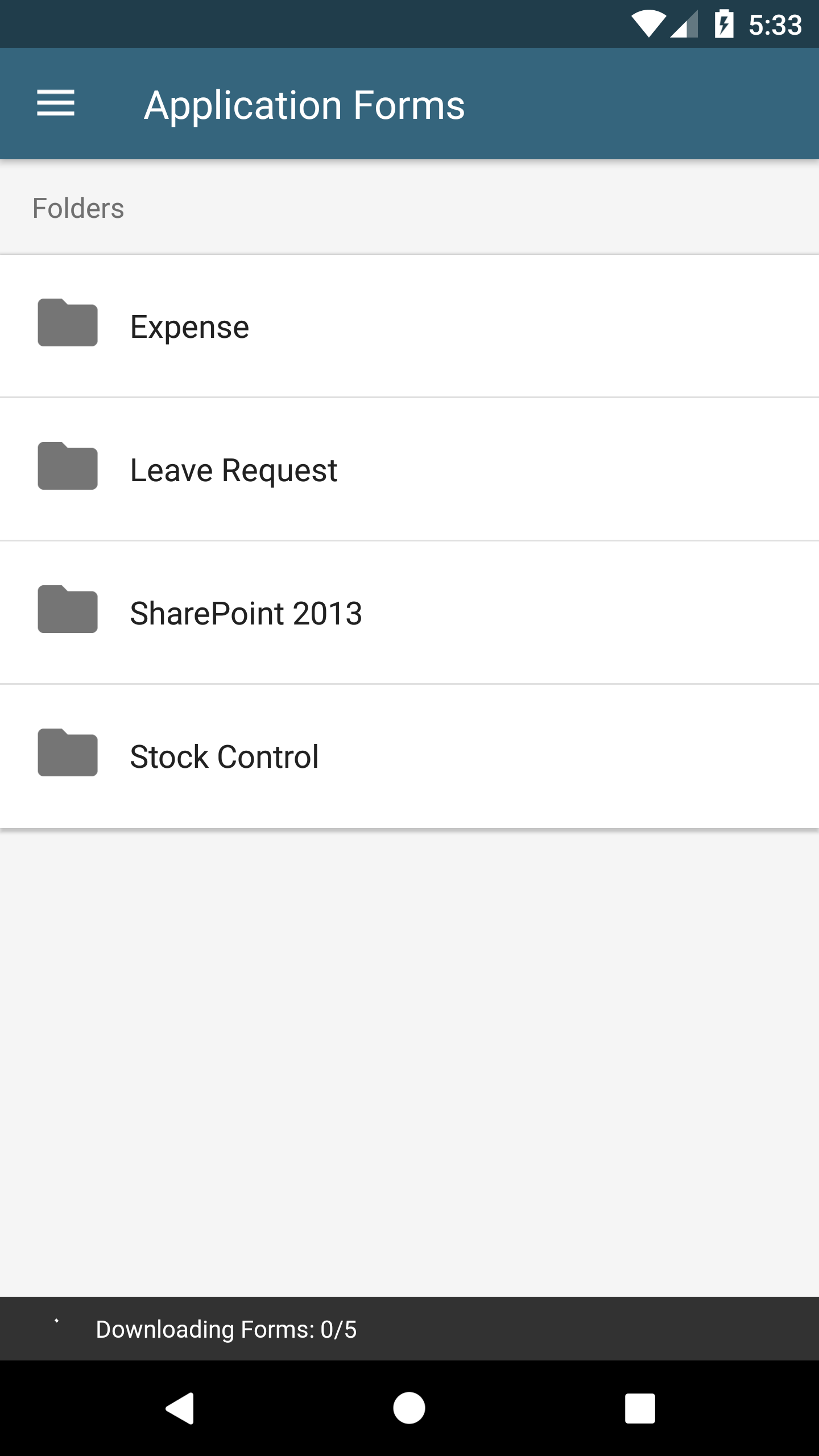
Task: Open the hamburger navigation drawer menu
Action: (56, 104)
